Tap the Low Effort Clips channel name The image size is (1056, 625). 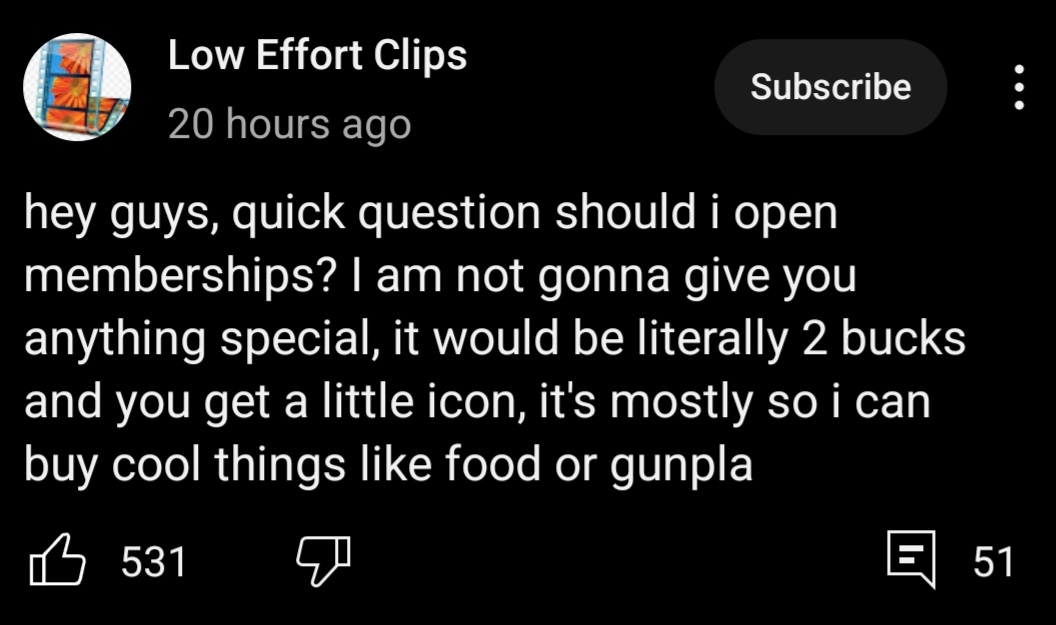317,56
